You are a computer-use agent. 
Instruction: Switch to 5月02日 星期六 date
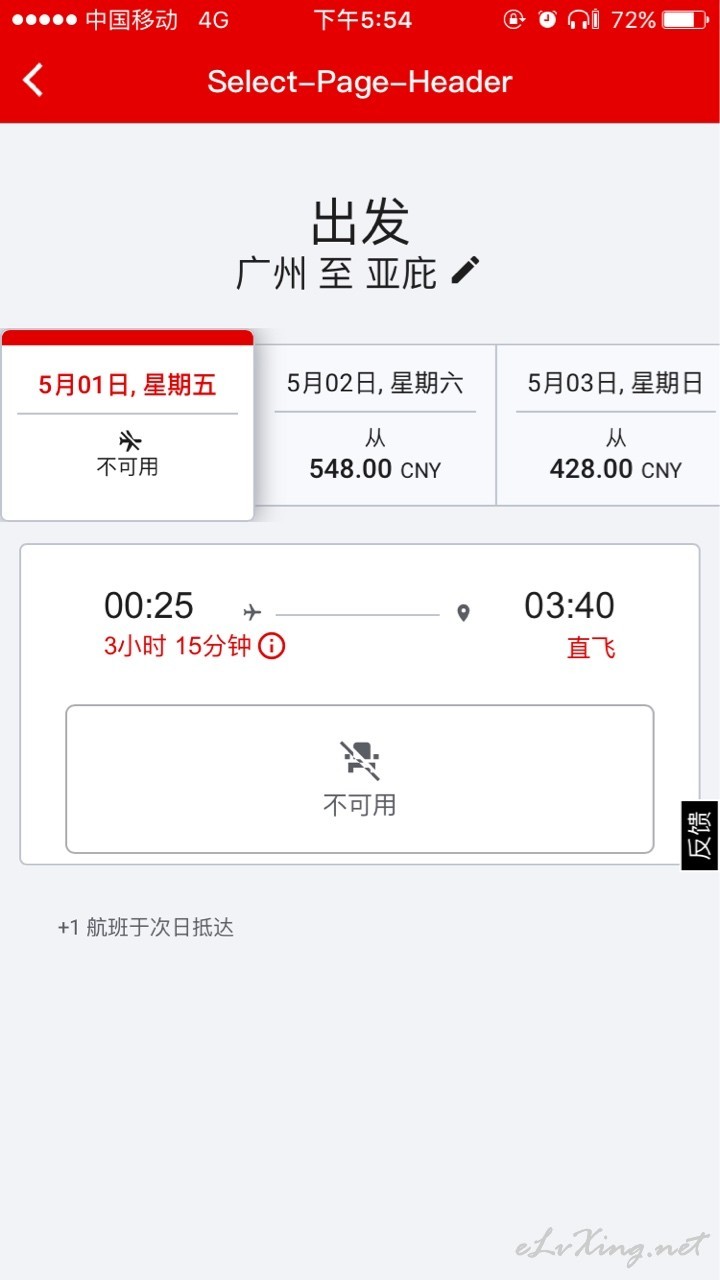pos(375,425)
